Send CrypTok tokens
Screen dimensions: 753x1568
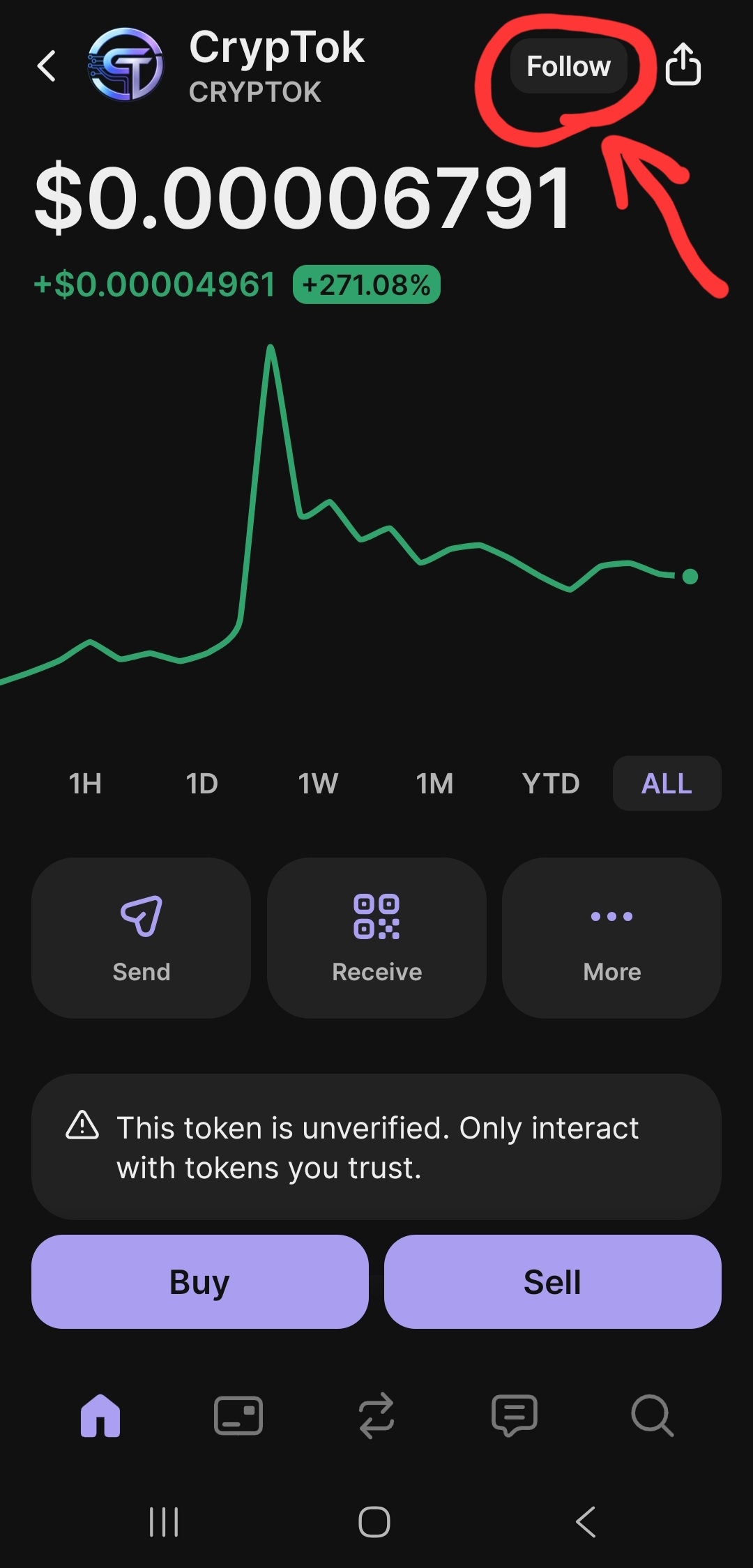(x=142, y=938)
